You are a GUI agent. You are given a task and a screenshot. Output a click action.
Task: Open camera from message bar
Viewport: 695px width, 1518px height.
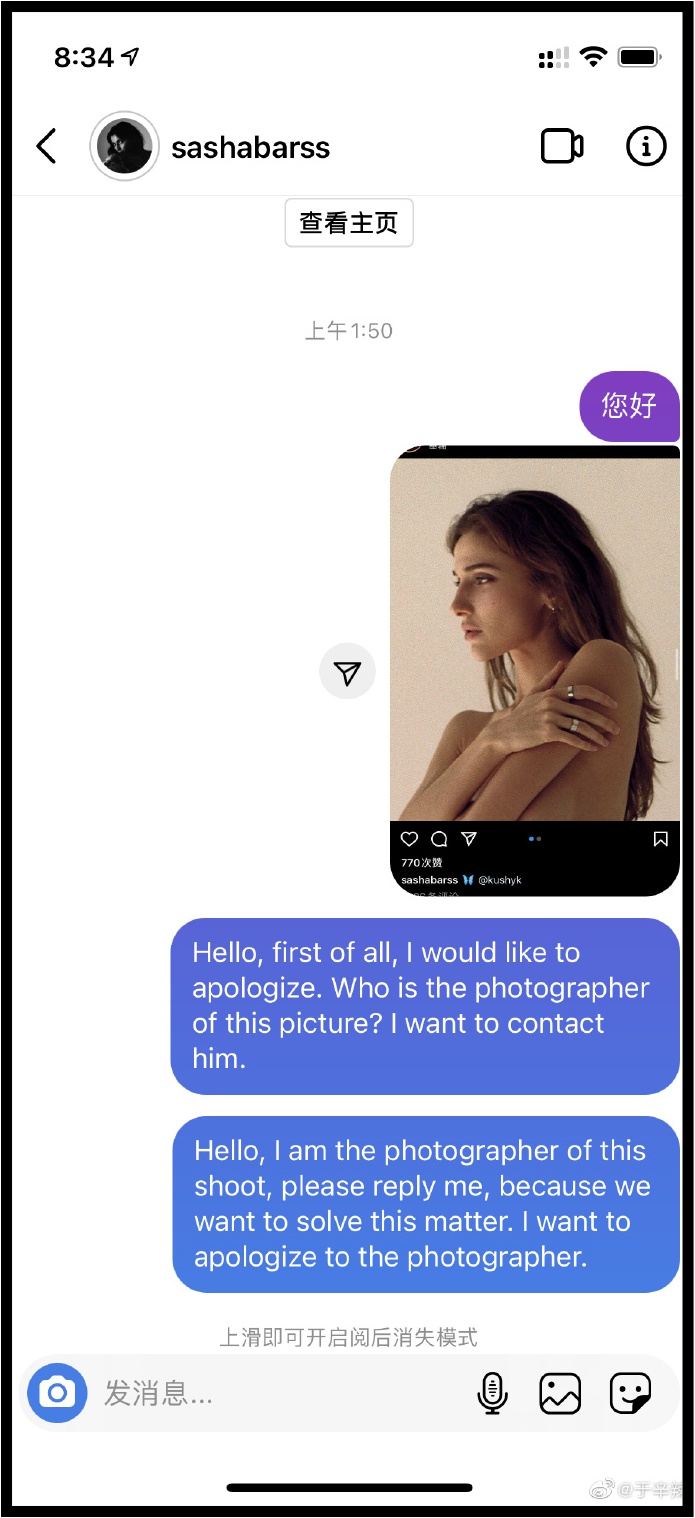click(x=57, y=1392)
